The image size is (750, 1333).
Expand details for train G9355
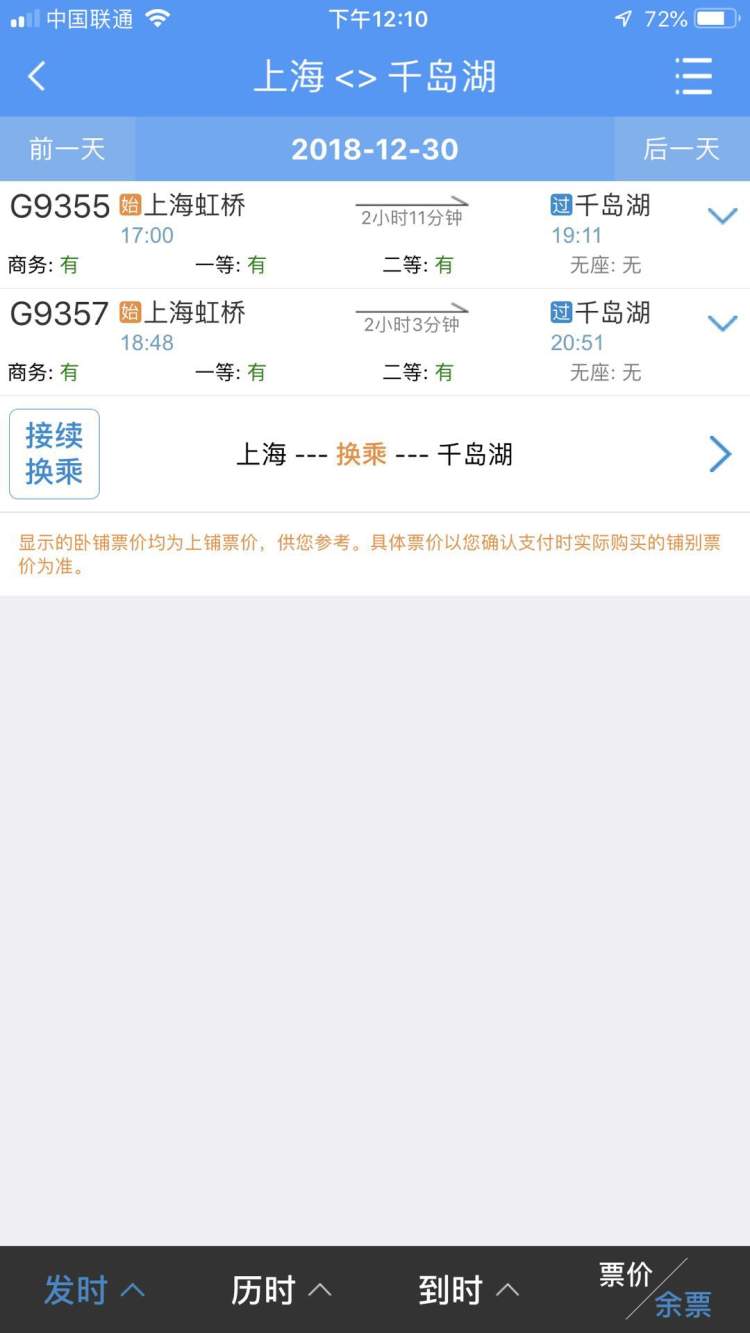(x=722, y=216)
